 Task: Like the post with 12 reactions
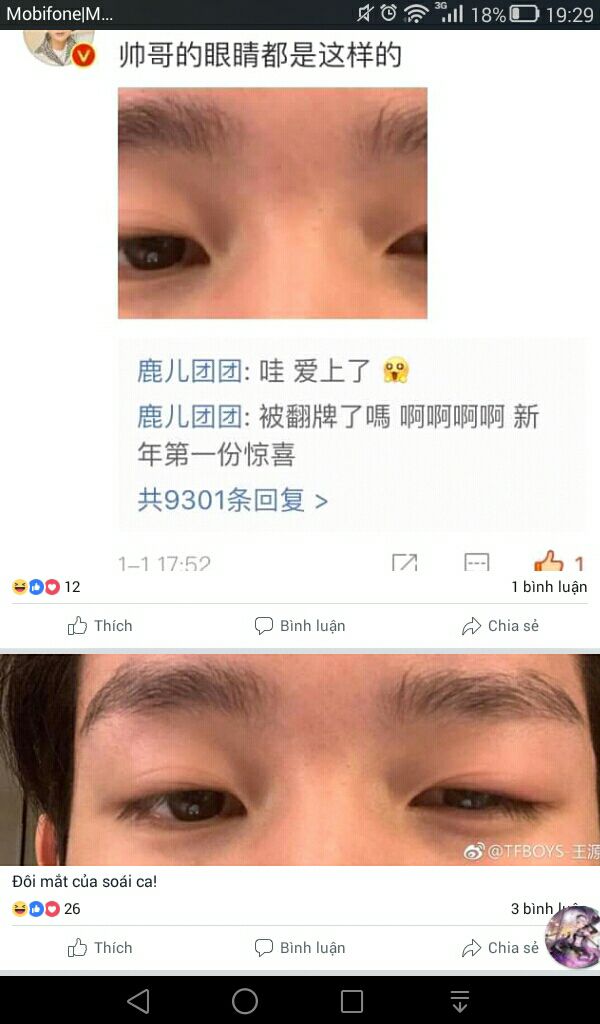pyautogui.click(x=100, y=626)
